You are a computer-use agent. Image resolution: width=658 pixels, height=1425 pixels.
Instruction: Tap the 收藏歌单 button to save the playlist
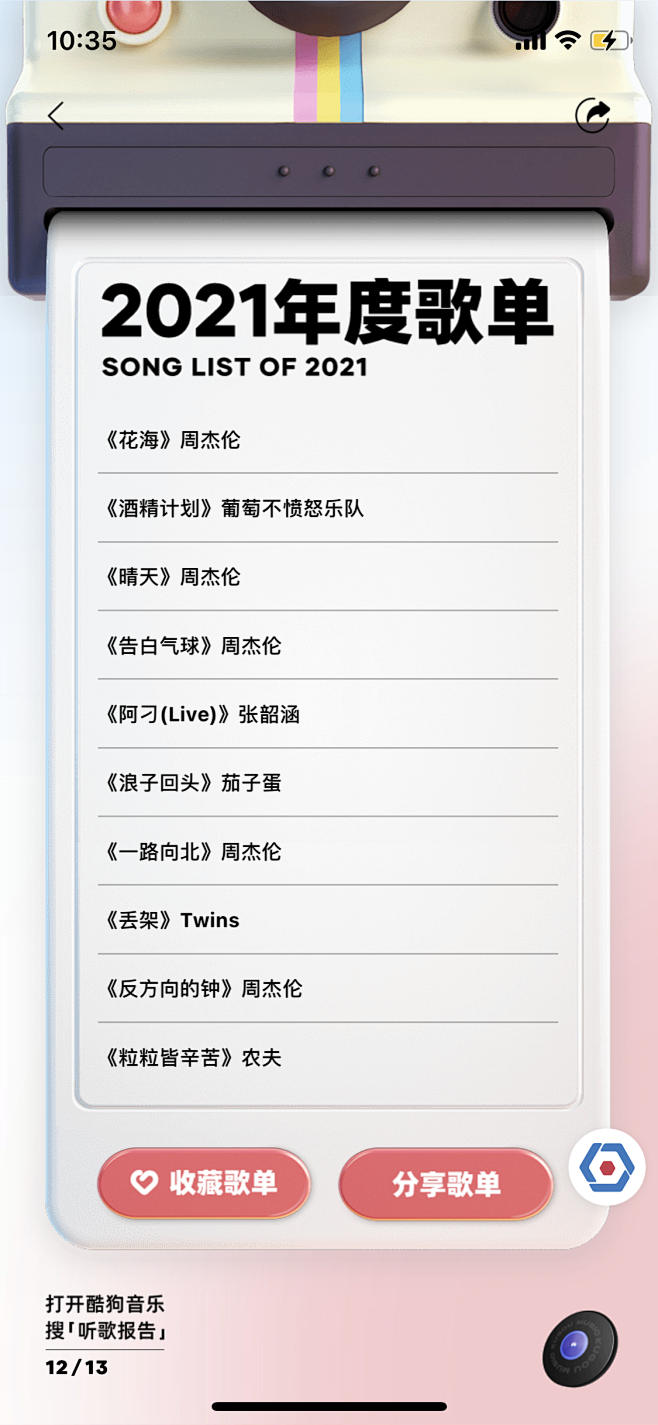click(204, 1183)
